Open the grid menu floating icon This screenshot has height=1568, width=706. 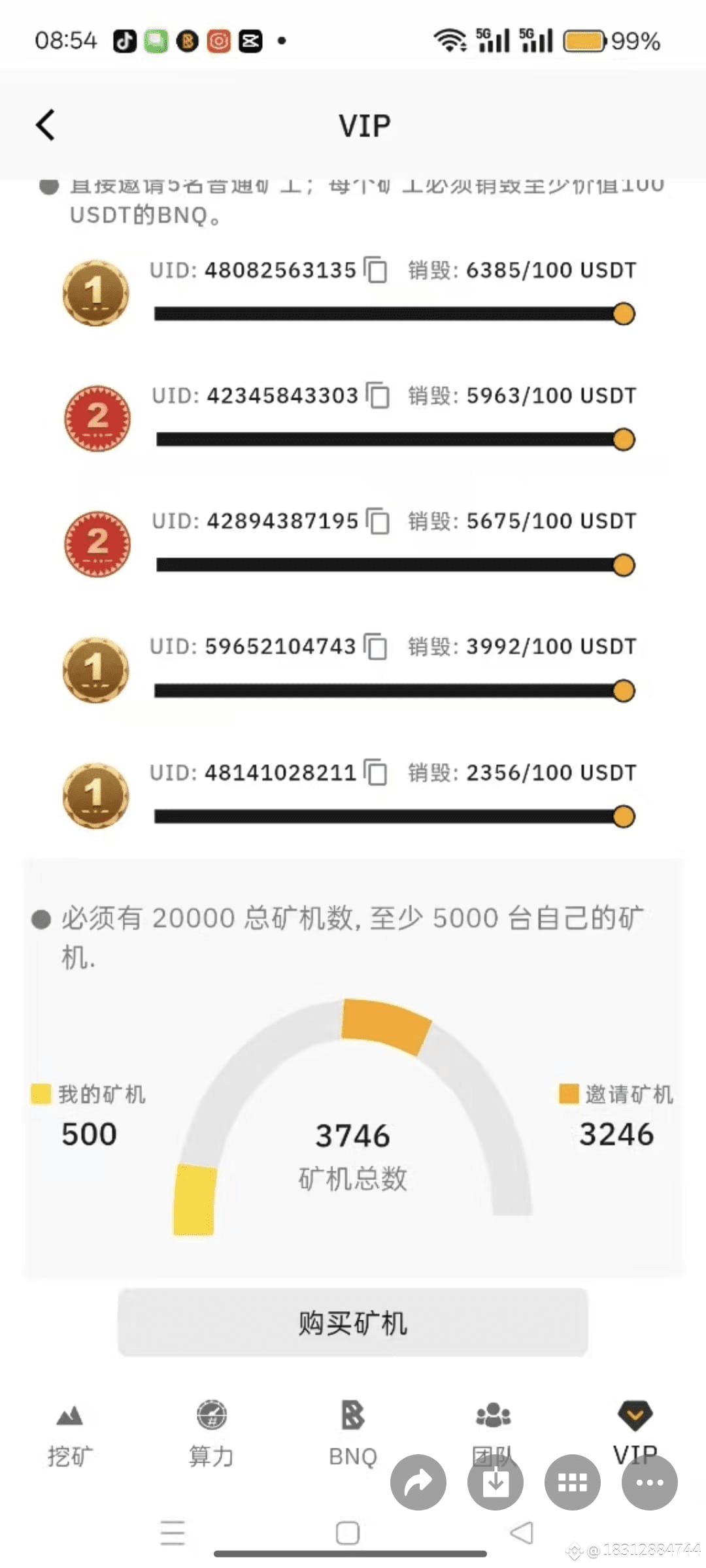[573, 1482]
